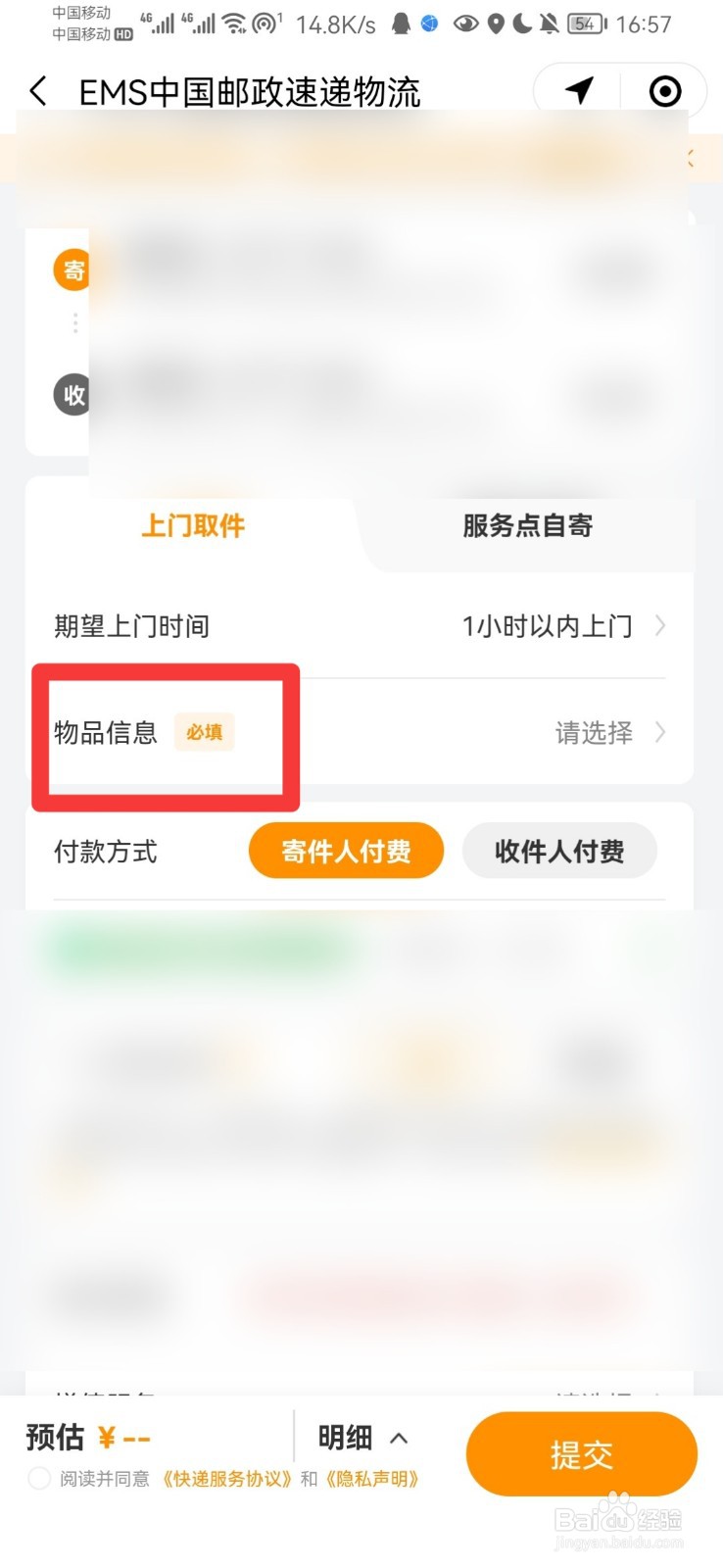The width and height of the screenshot is (723, 1568).
Task: Tap the circular target icon at top right
Action: click(x=664, y=90)
